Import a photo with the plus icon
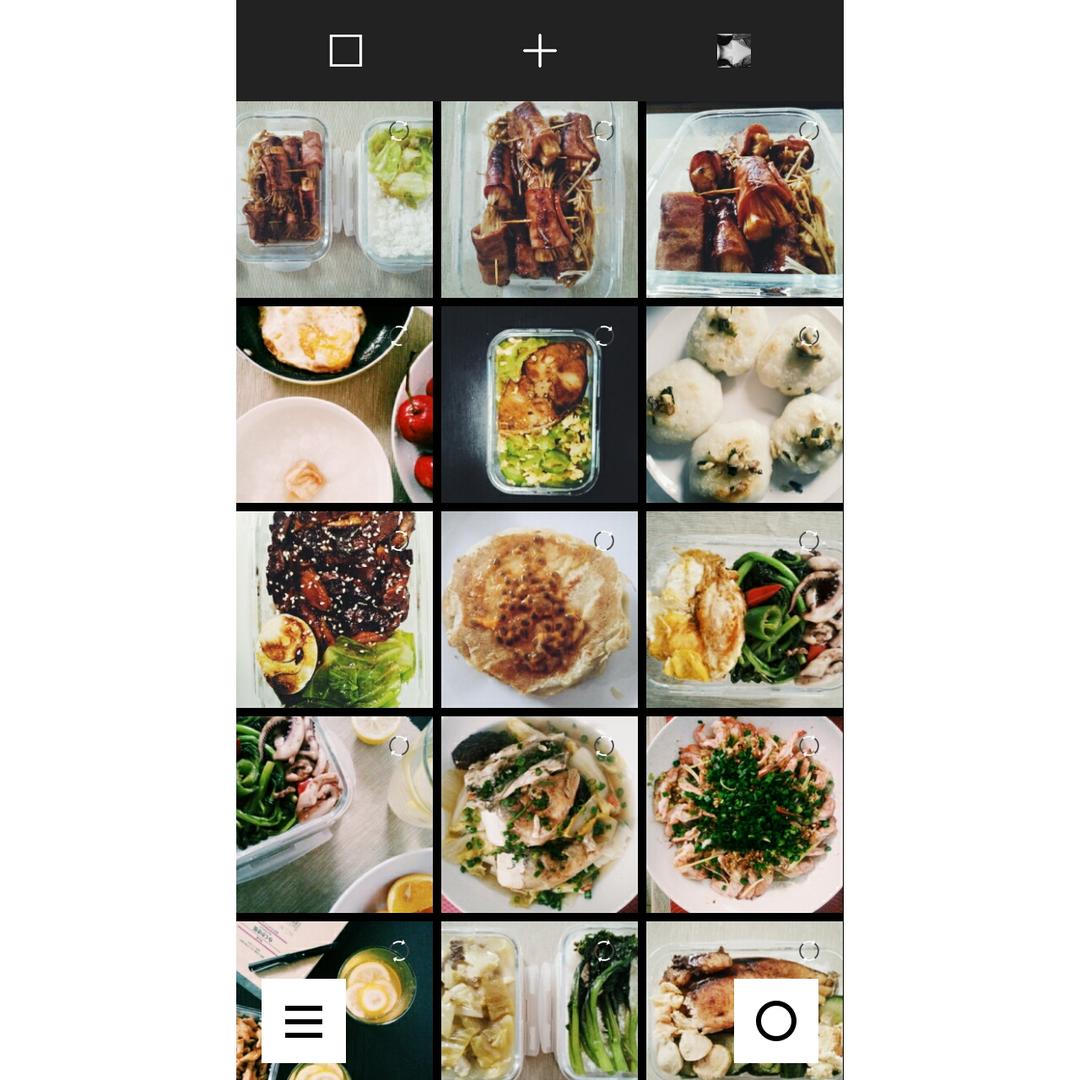The height and width of the screenshot is (1080, 1080). [x=539, y=51]
